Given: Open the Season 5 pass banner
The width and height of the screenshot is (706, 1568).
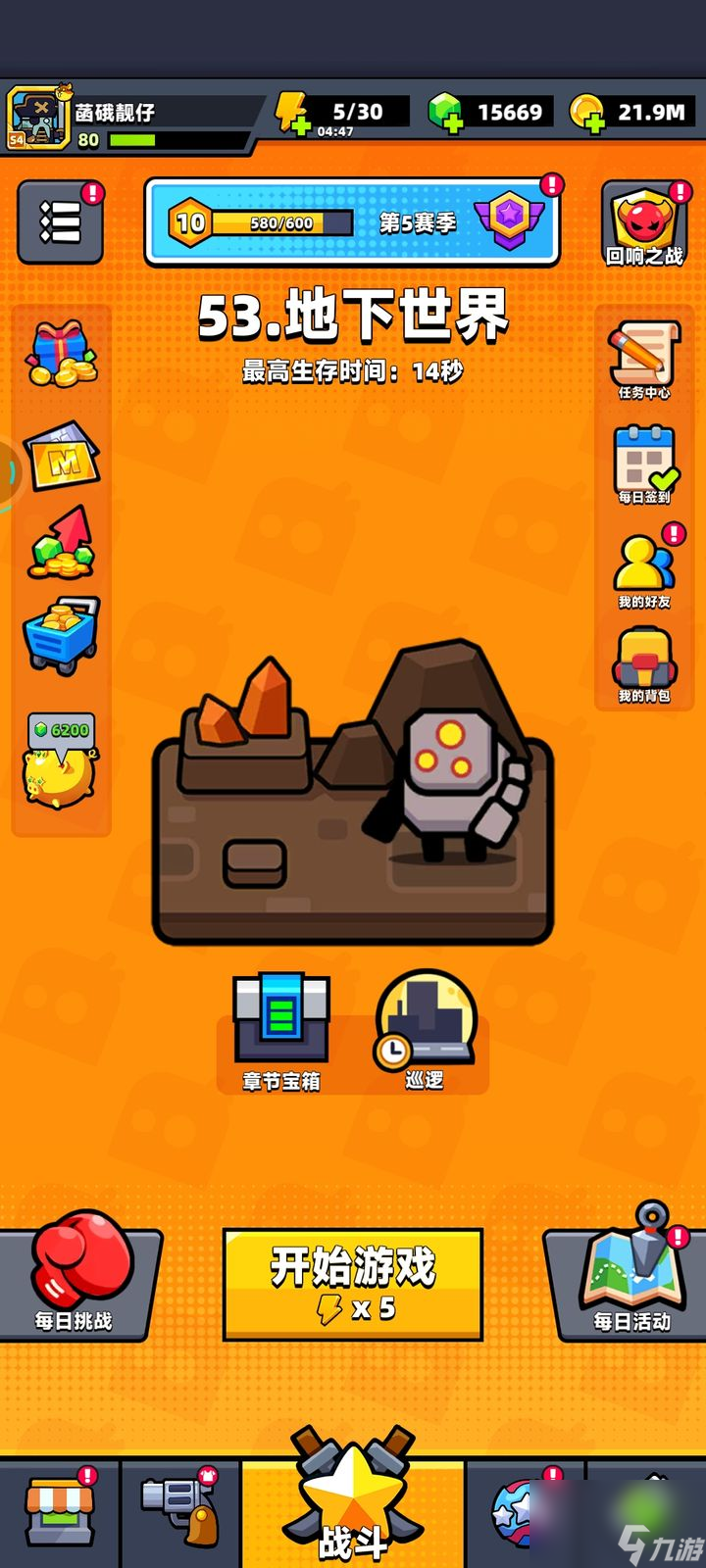Looking at the screenshot, I should pos(352,222).
